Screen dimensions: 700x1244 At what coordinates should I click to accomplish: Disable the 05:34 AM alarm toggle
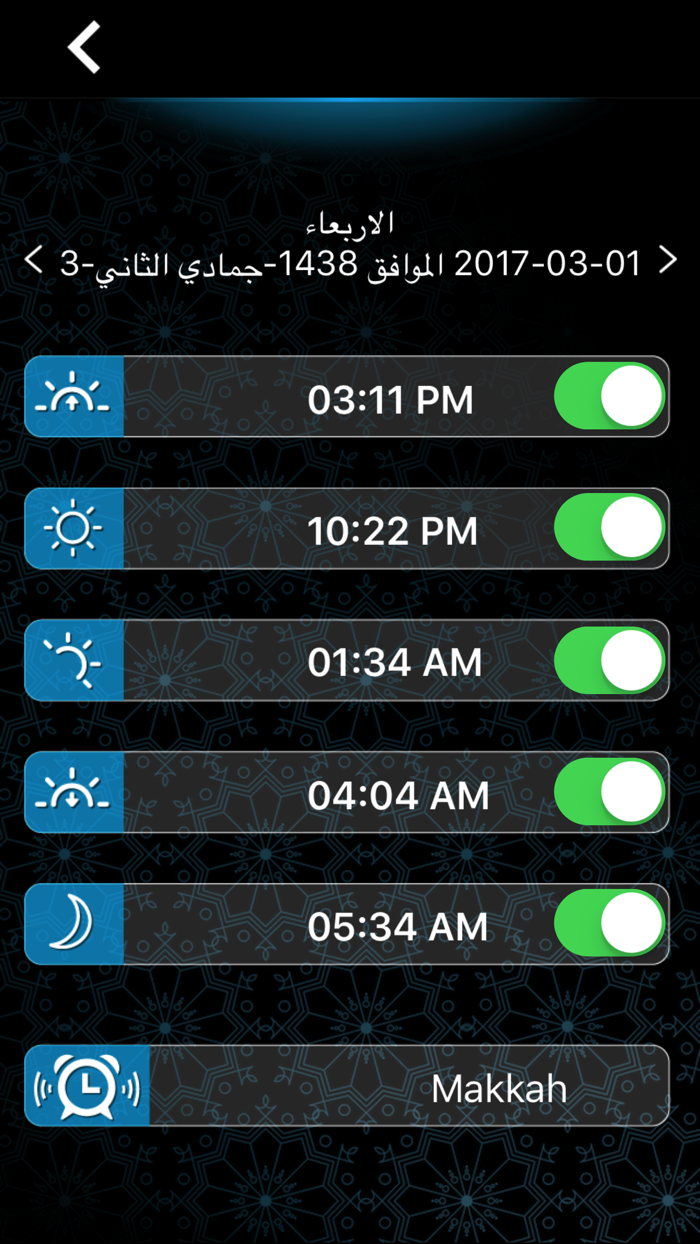tap(609, 924)
